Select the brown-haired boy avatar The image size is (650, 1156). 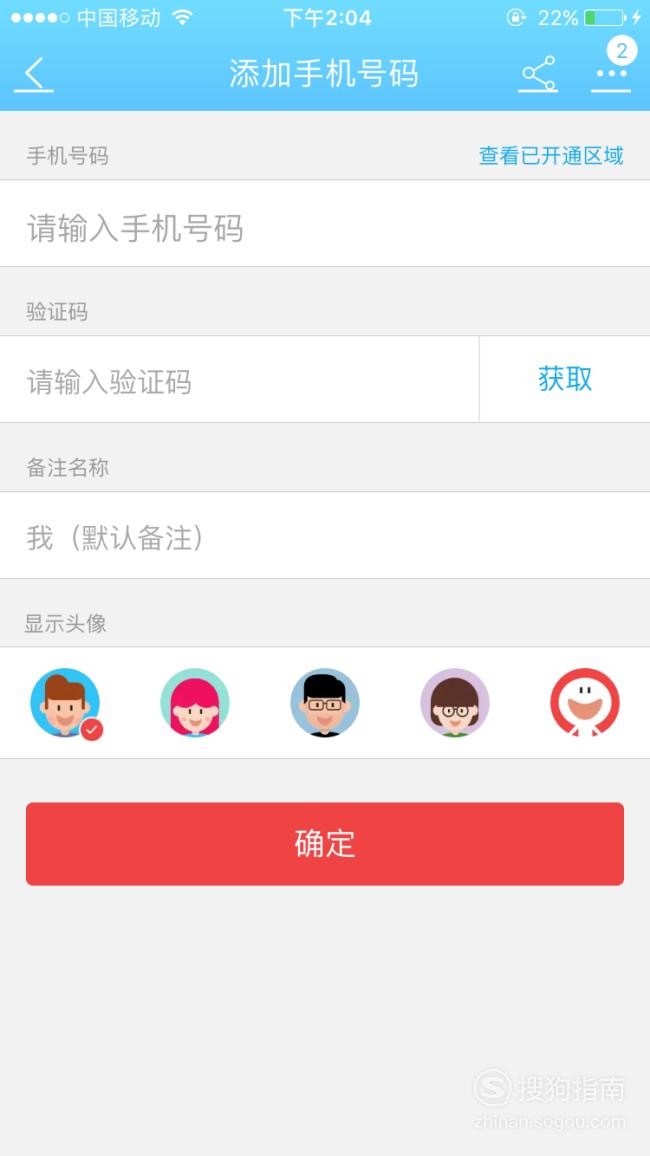pos(65,703)
